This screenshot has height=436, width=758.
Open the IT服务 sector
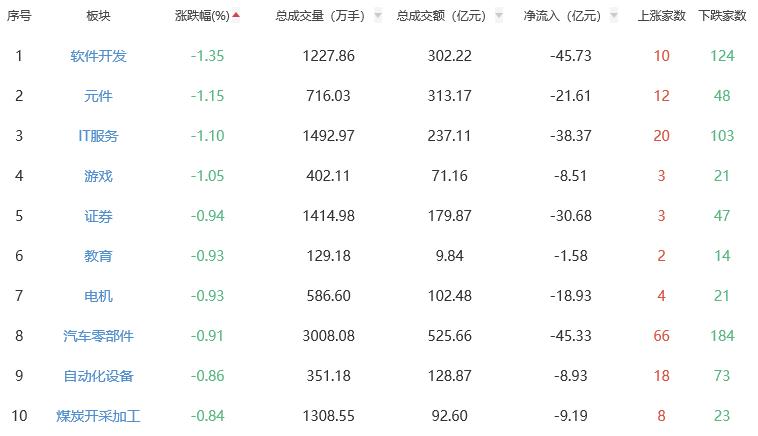(98, 136)
